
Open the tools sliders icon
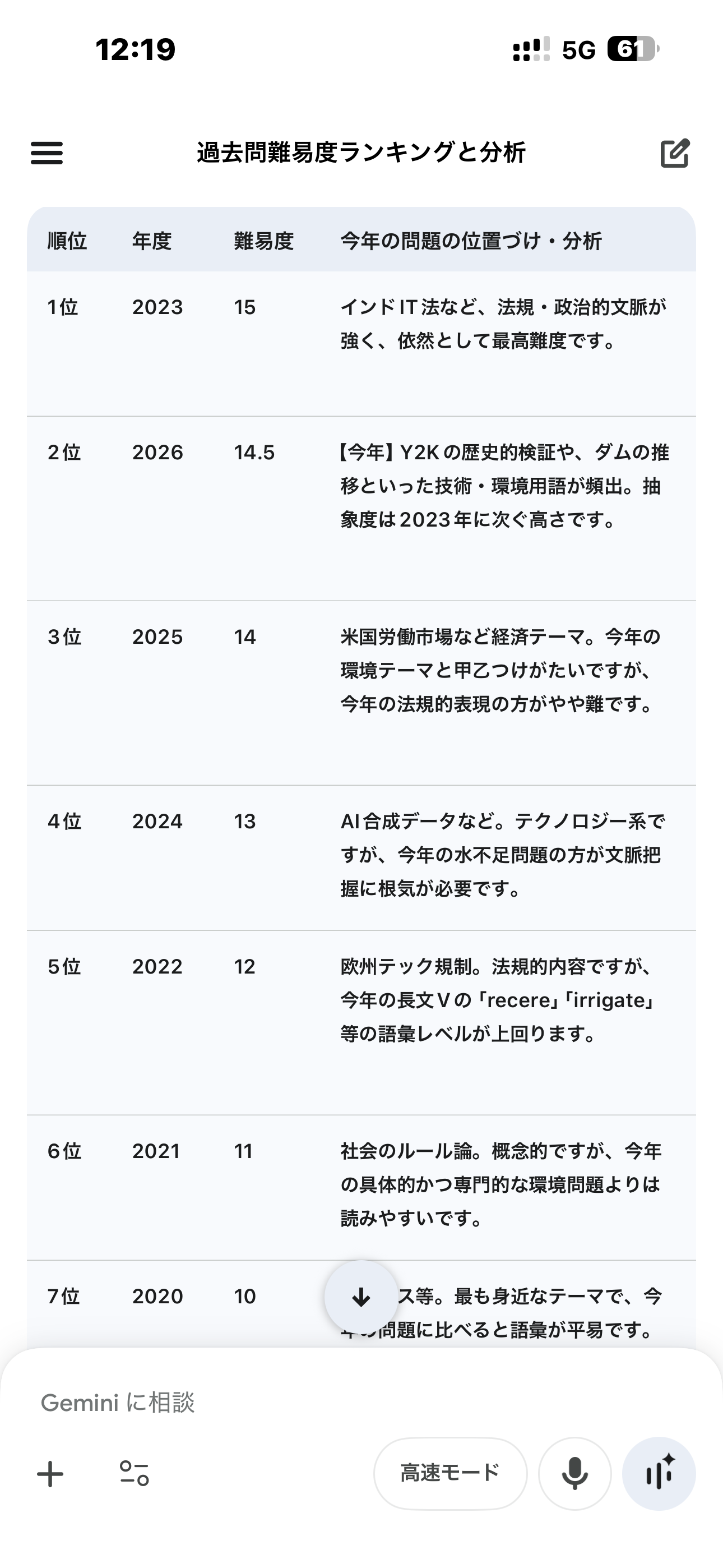pyautogui.click(x=135, y=1474)
